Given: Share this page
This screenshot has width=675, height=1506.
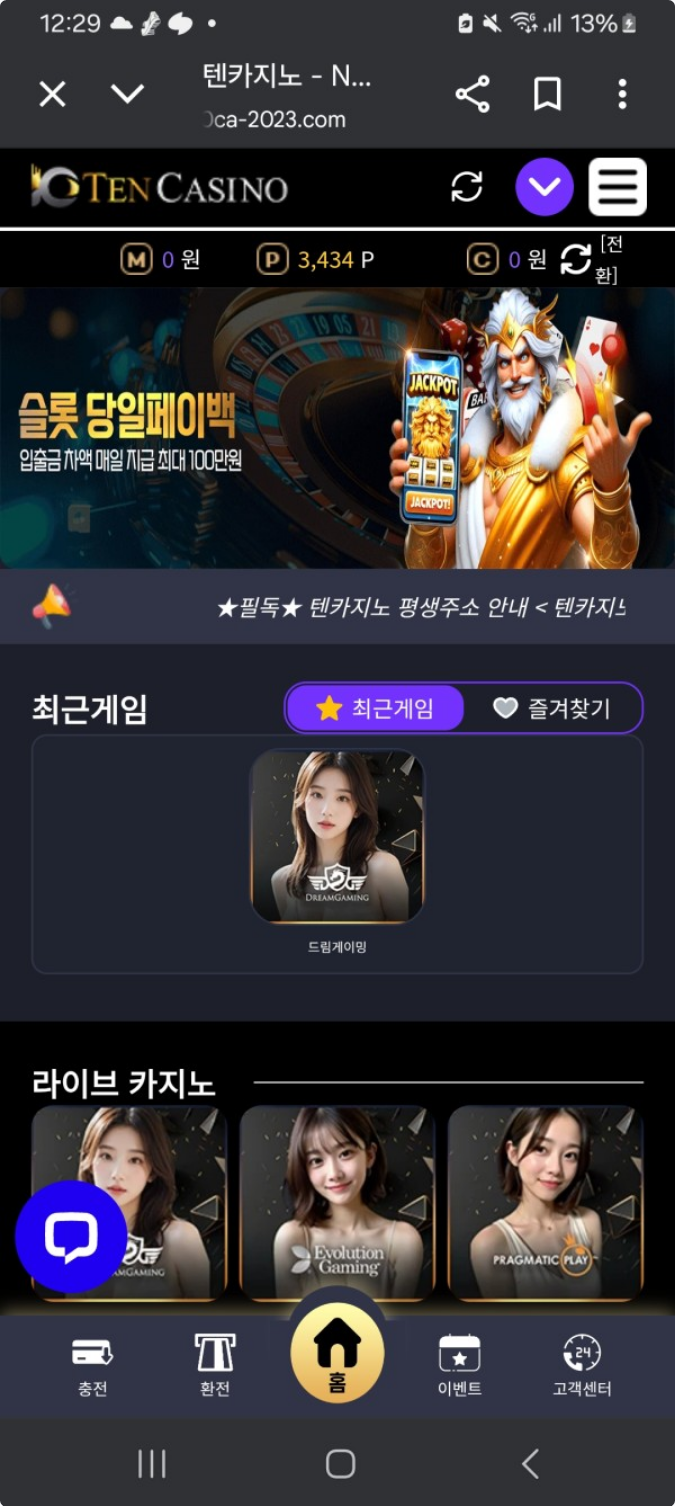Looking at the screenshot, I should [x=472, y=95].
